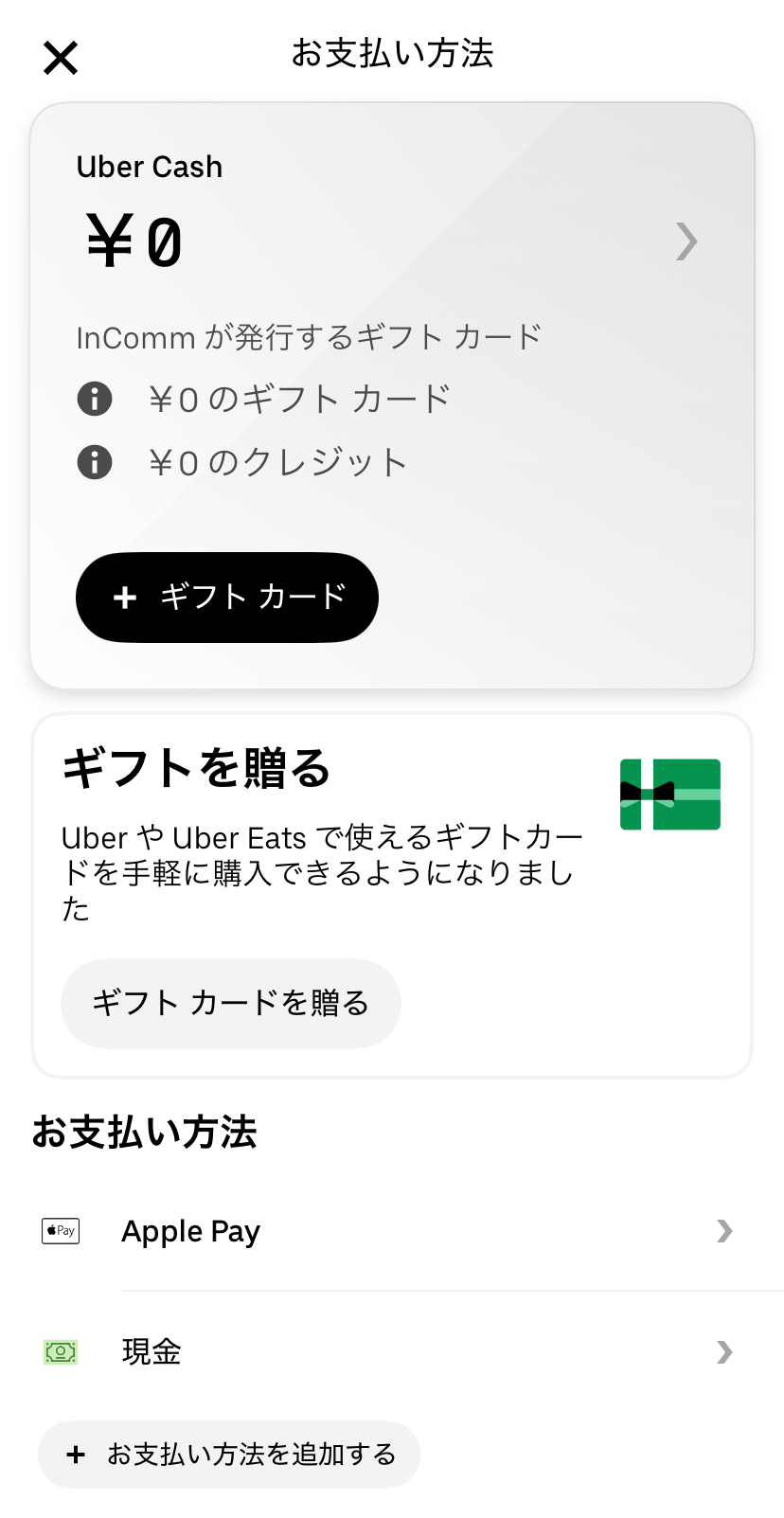Add a gift card with ＋ ギフト カード
The width and height of the screenshot is (784, 1518).
[x=227, y=598]
